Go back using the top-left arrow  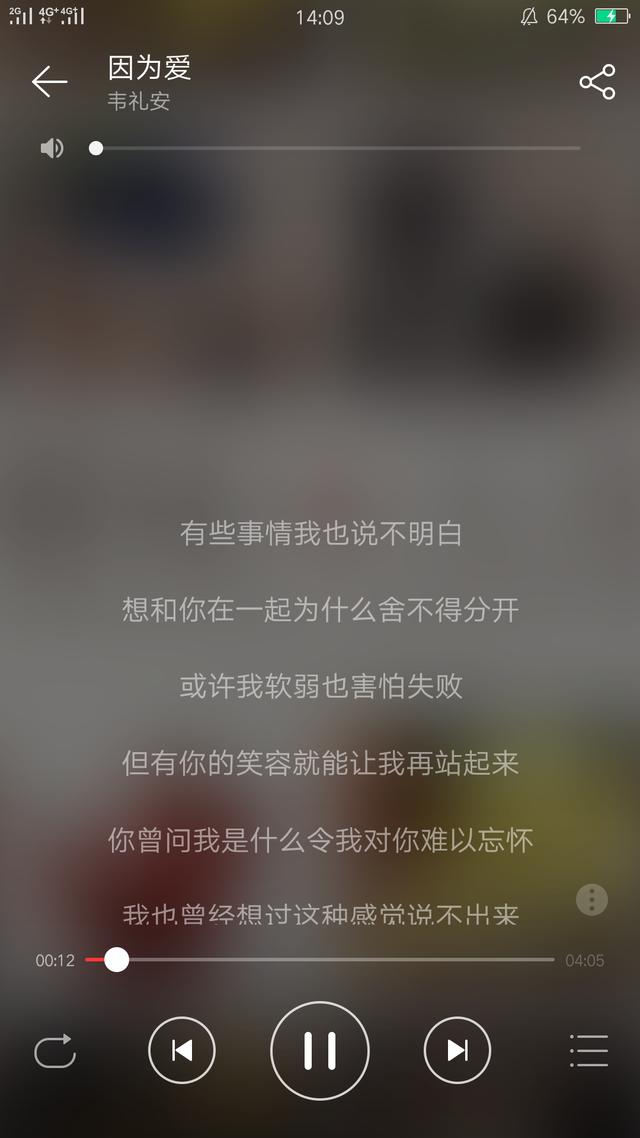(49, 81)
